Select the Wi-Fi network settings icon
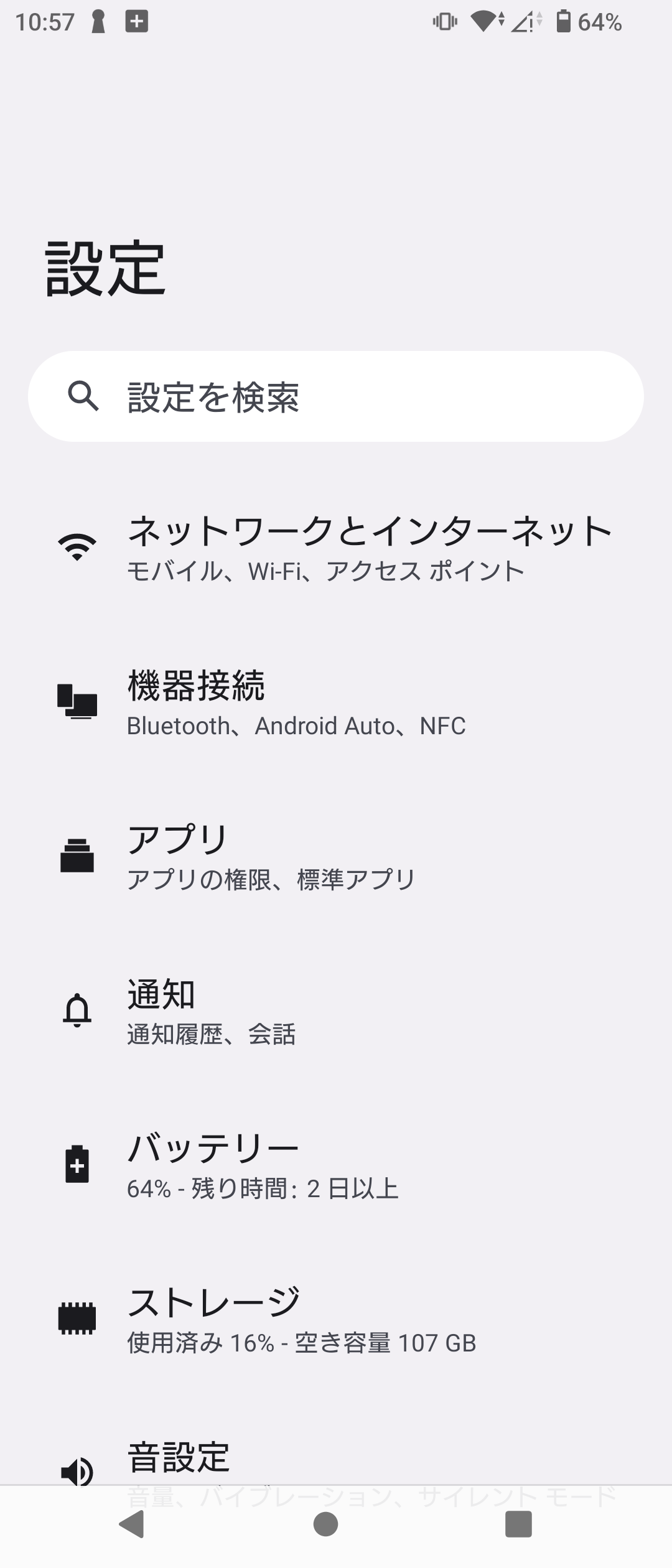The height and width of the screenshot is (1568, 672). [x=77, y=548]
